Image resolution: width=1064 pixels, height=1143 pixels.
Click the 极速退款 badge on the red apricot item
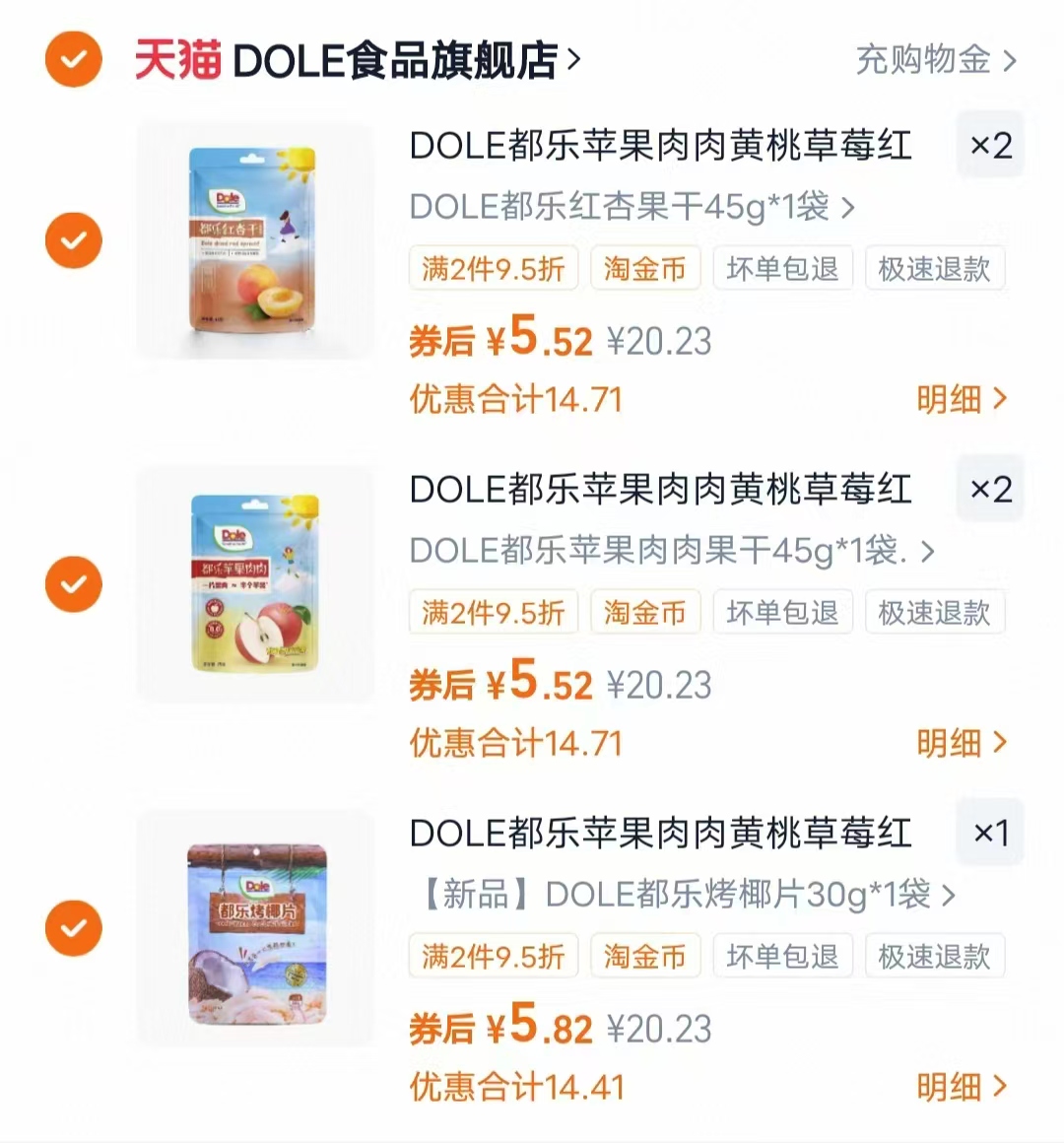pos(935,268)
